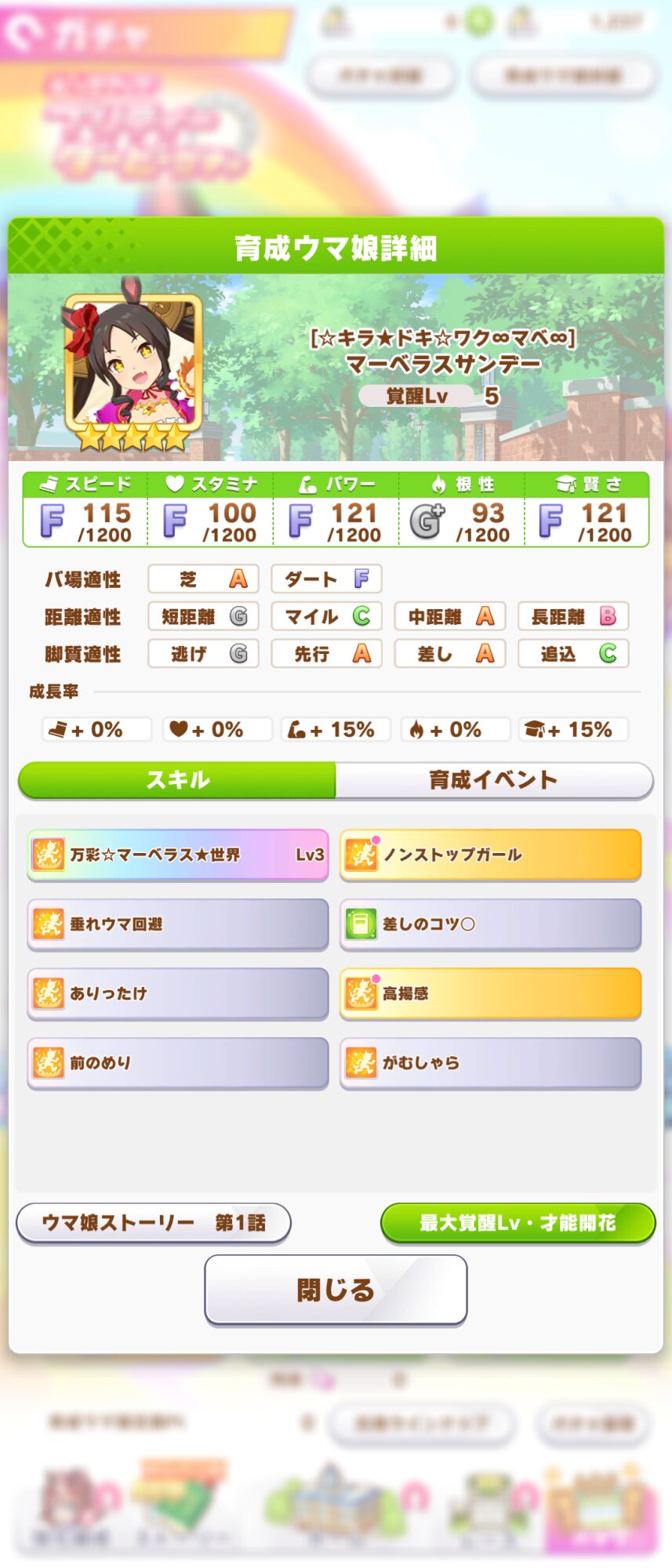This screenshot has width=672, height=1568.
Task: Close the dialog with 閉じる
Action: pos(336,1290)
